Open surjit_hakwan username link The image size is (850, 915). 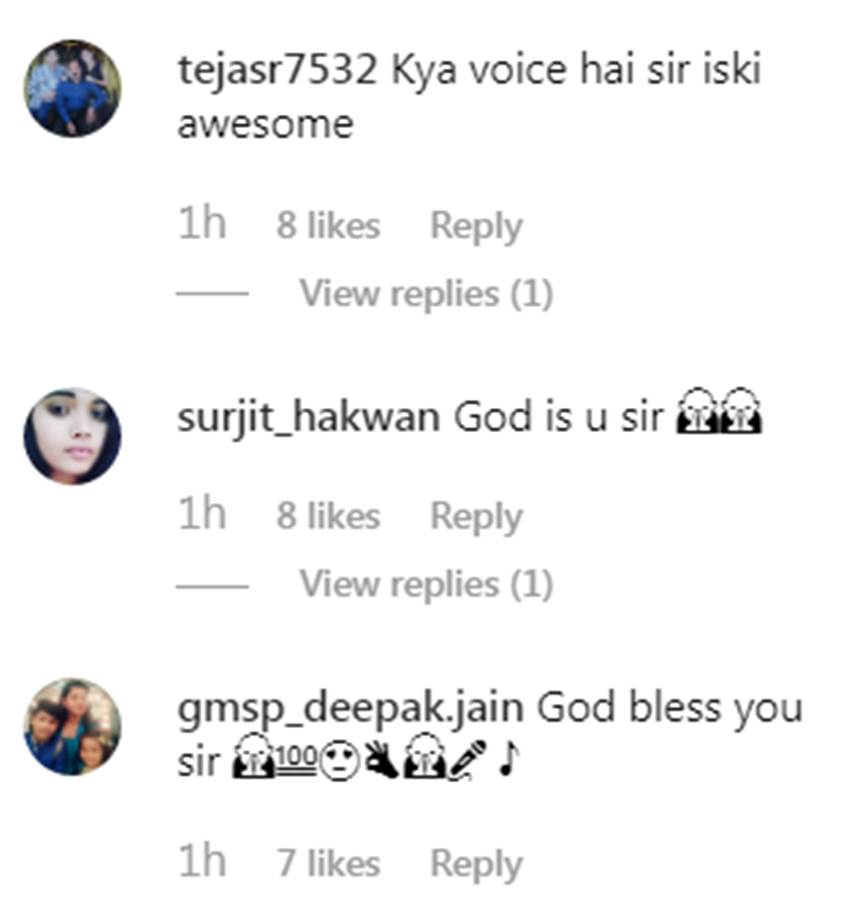tap(308, 417)
